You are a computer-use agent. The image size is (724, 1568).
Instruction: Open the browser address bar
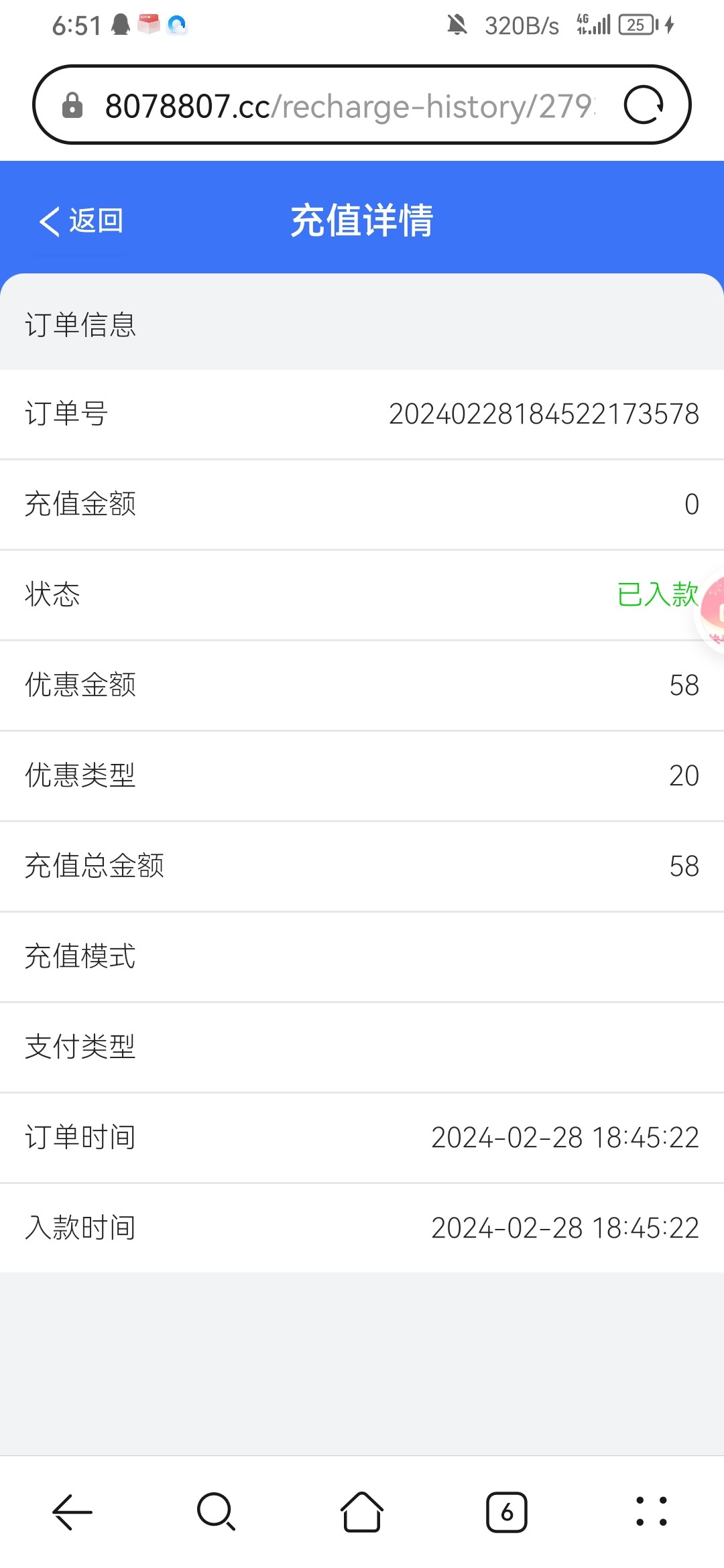pyautogui.click(x=349, y=106)
